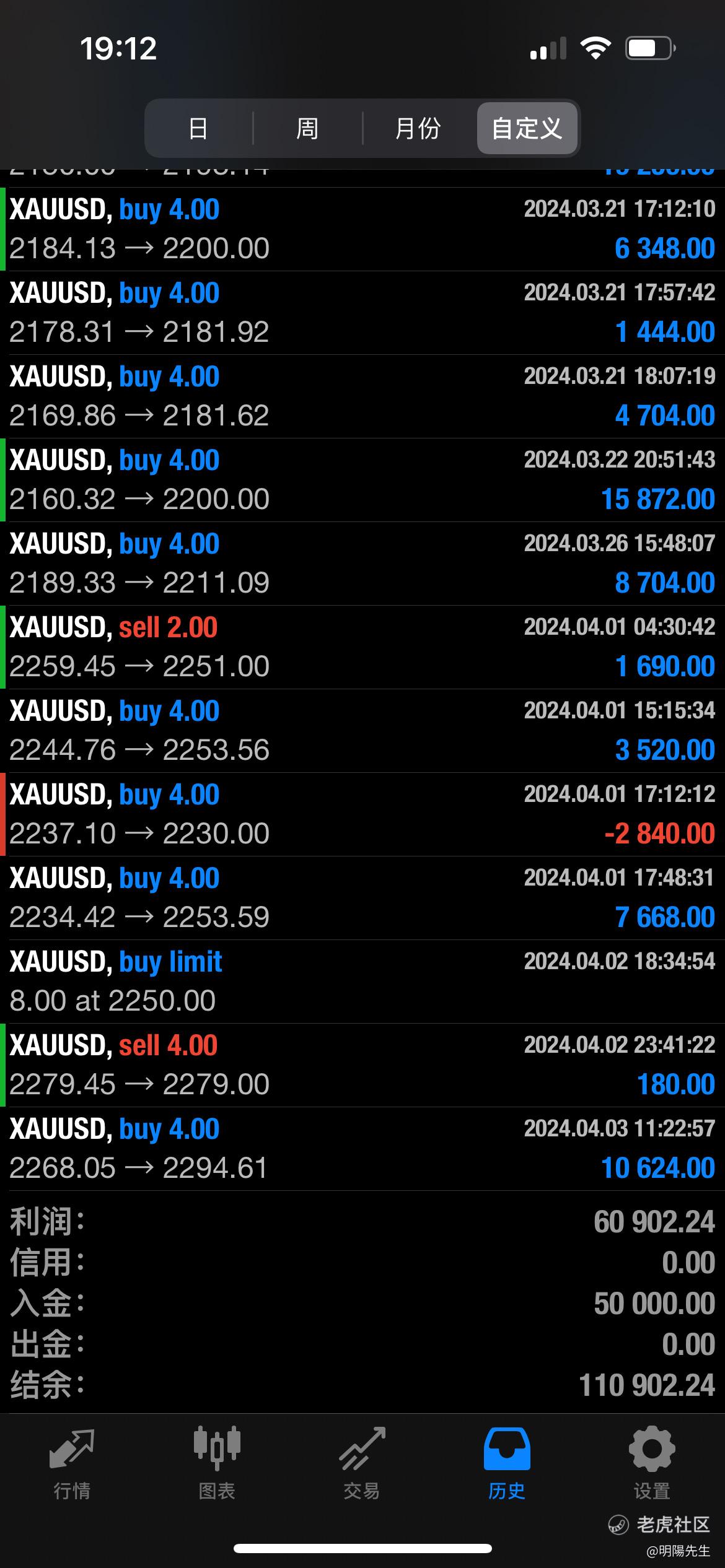The width and height of the screenshot is (725, 1568).
Task: View the trade with profit 3 520.00
Action: point(362,731)
